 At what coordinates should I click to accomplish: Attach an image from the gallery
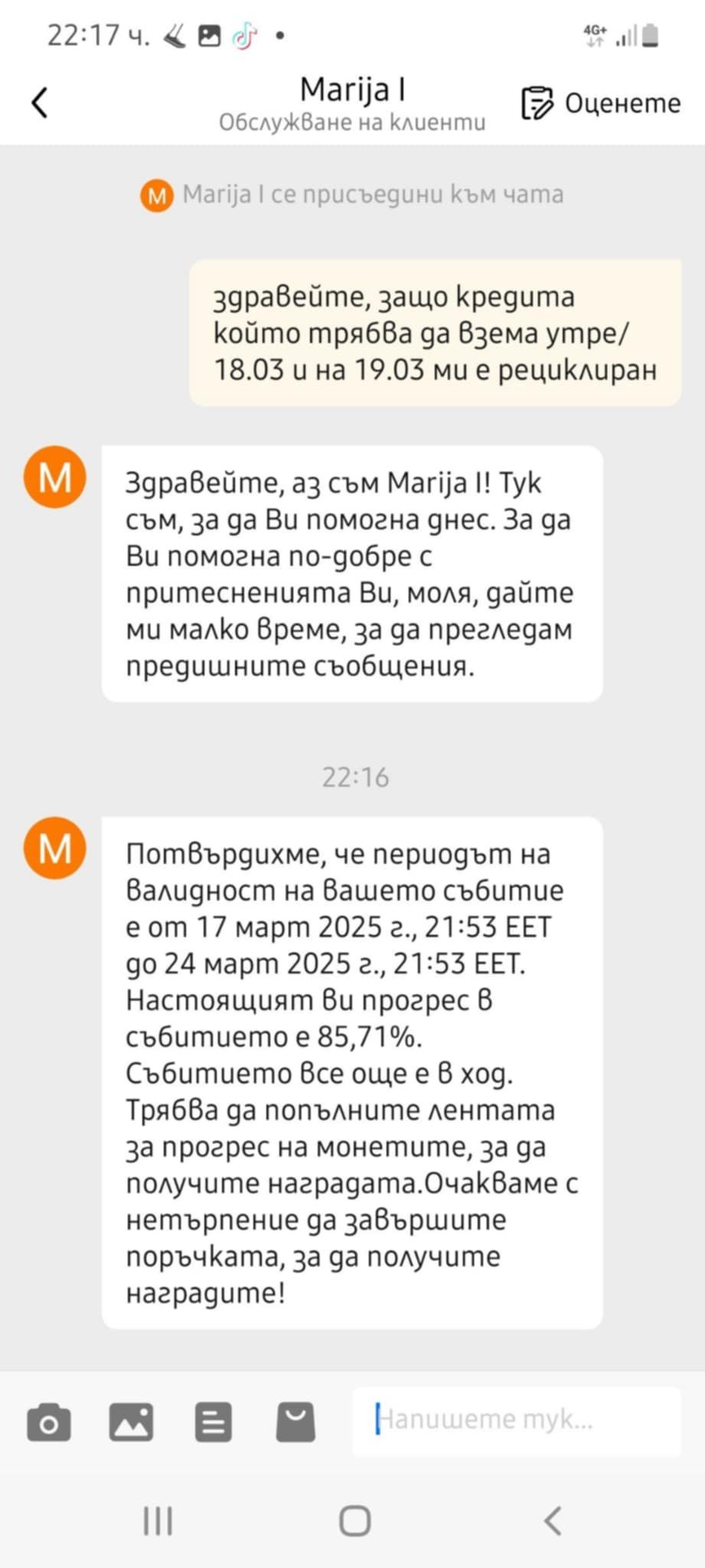click(x=131, y=1423)
